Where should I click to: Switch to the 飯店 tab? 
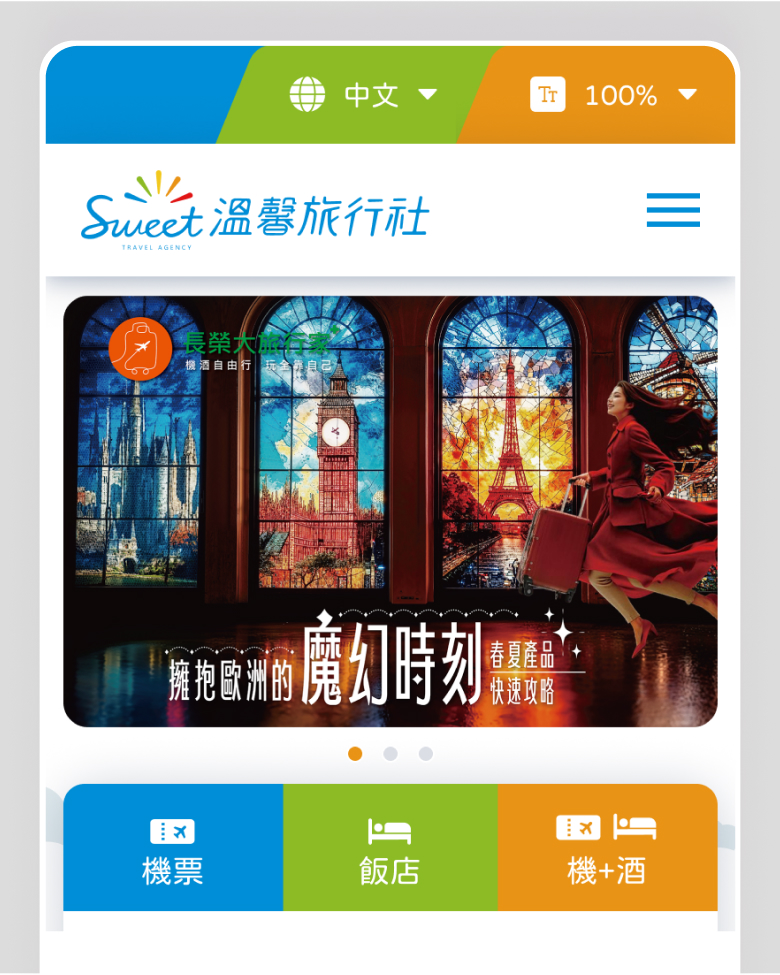[x=390, y=848]
